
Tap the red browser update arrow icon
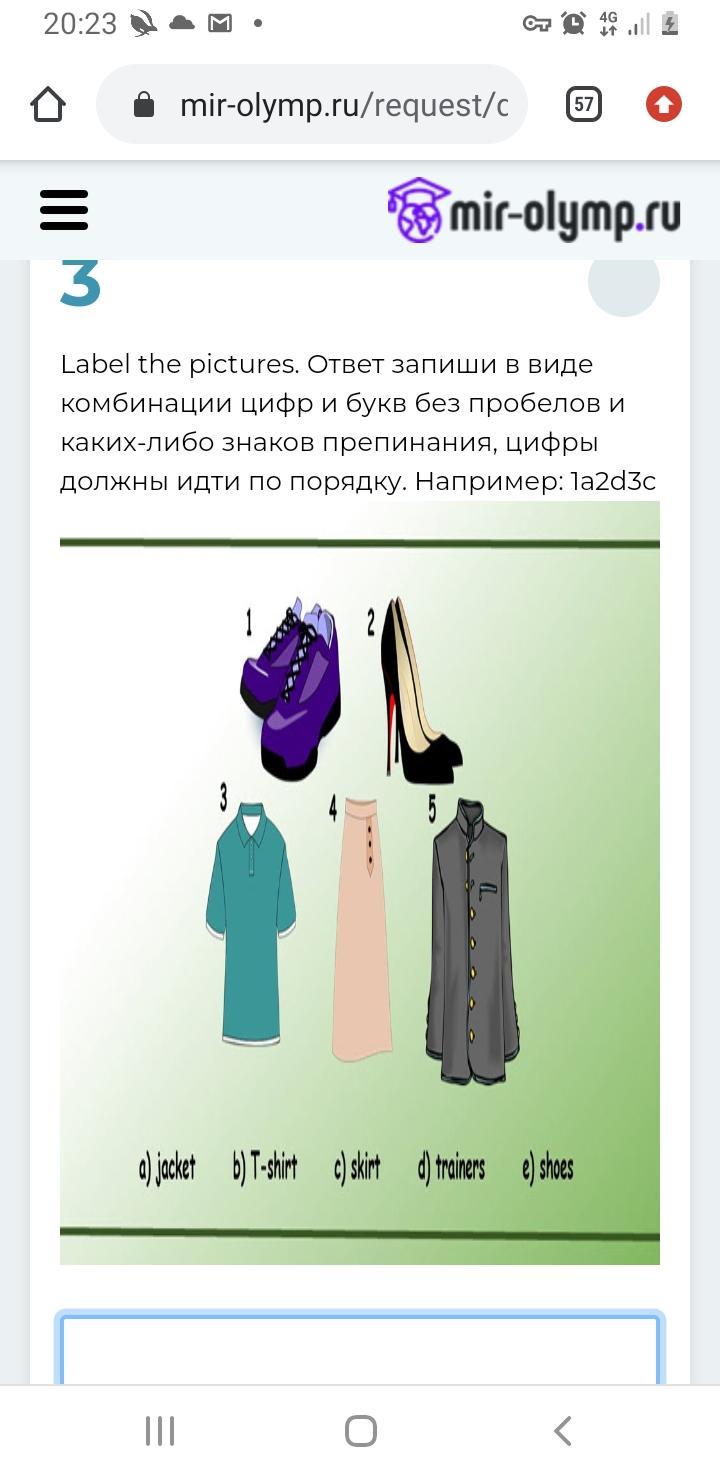point(663,104)
